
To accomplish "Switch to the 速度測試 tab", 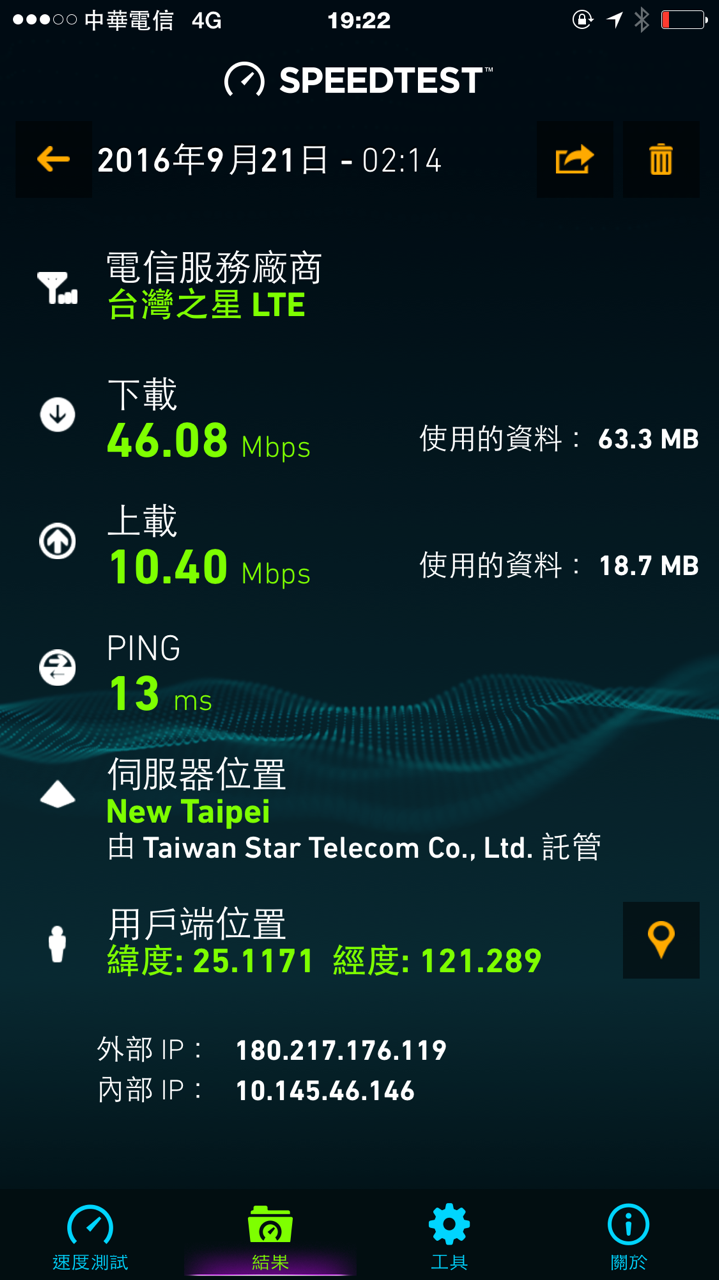I will 90,1236.
